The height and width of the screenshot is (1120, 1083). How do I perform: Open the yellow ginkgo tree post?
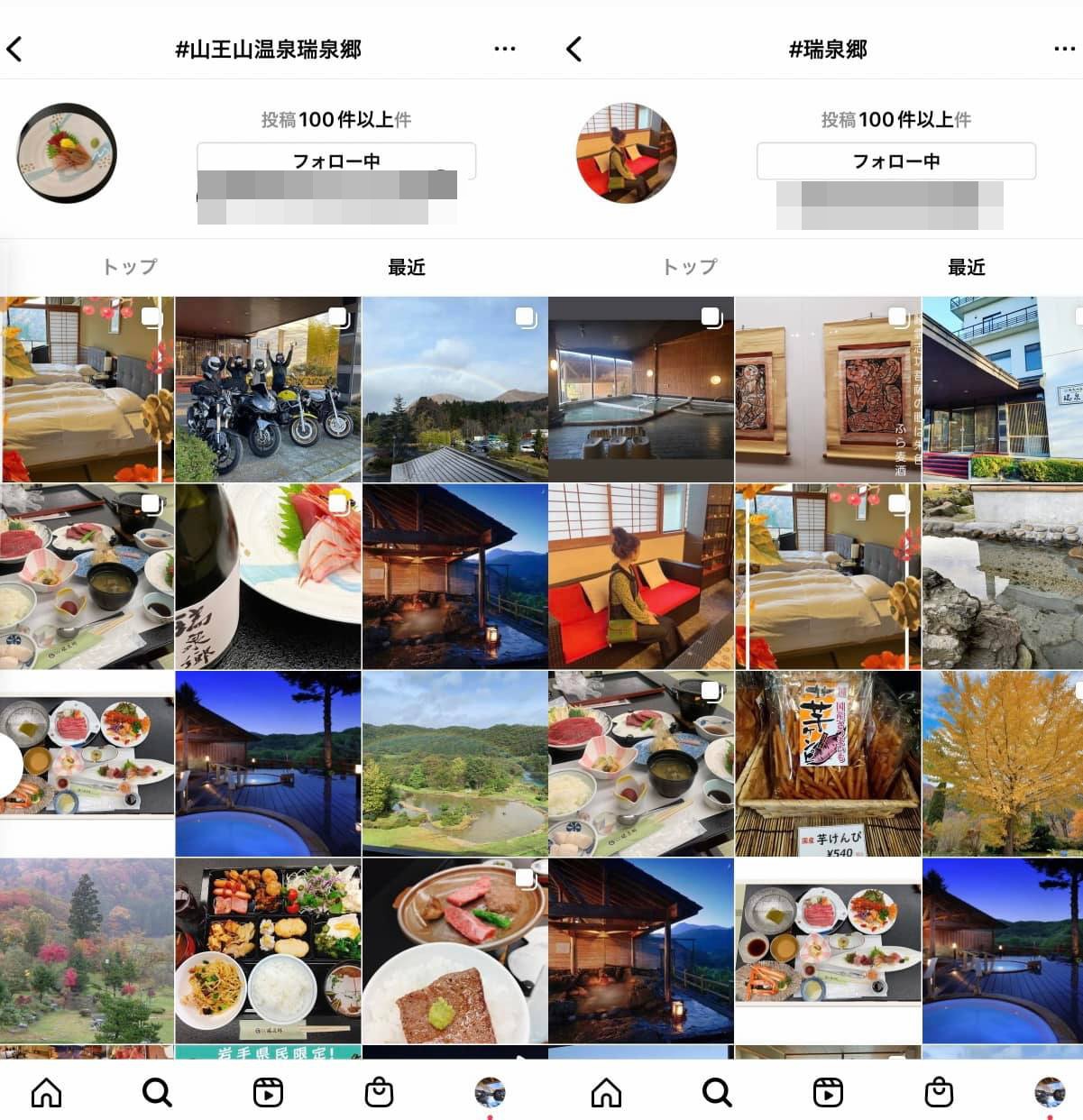(x=1002, y=763)
